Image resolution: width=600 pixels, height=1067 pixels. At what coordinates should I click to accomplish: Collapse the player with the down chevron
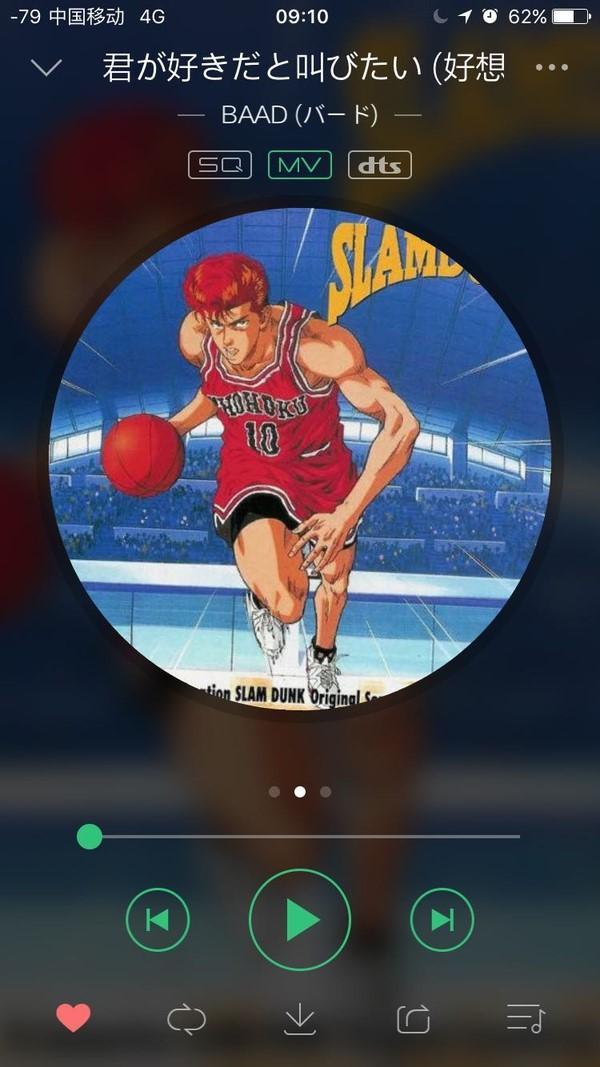tap(46, 67)
